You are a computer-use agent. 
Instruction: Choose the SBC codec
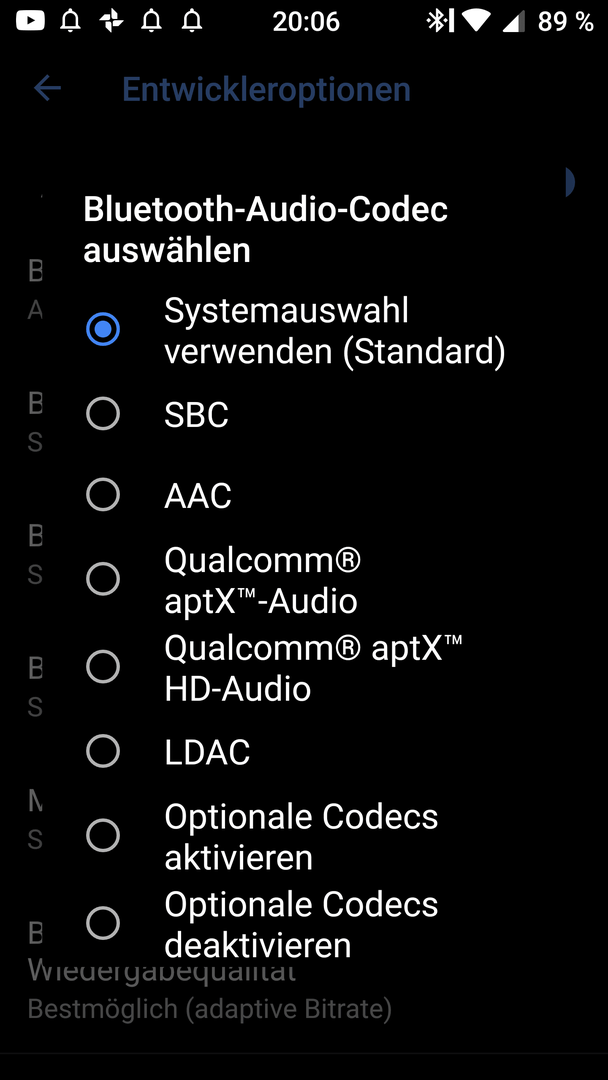pos(304,414)
